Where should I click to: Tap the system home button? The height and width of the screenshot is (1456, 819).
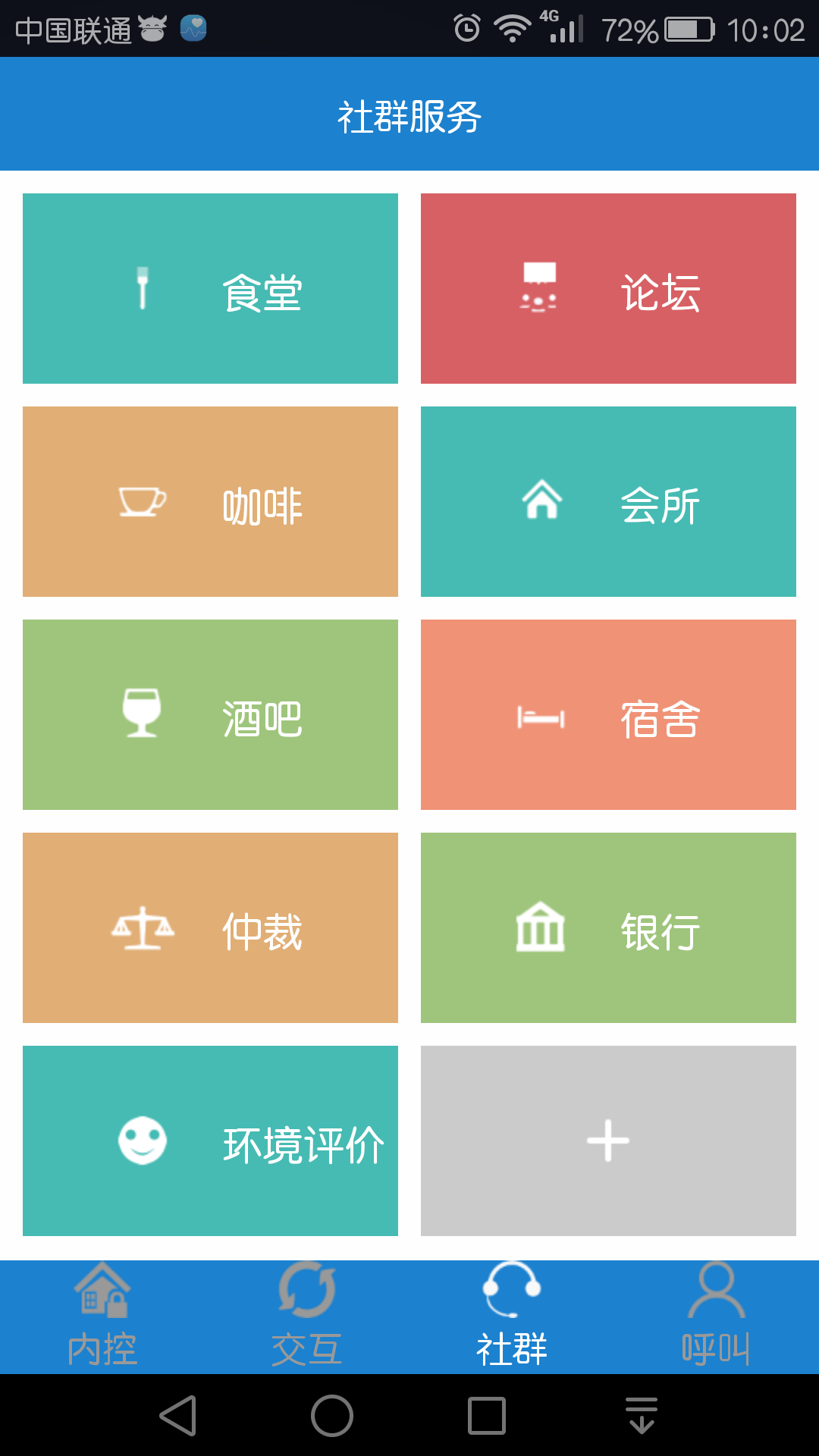pos(332,1415)
